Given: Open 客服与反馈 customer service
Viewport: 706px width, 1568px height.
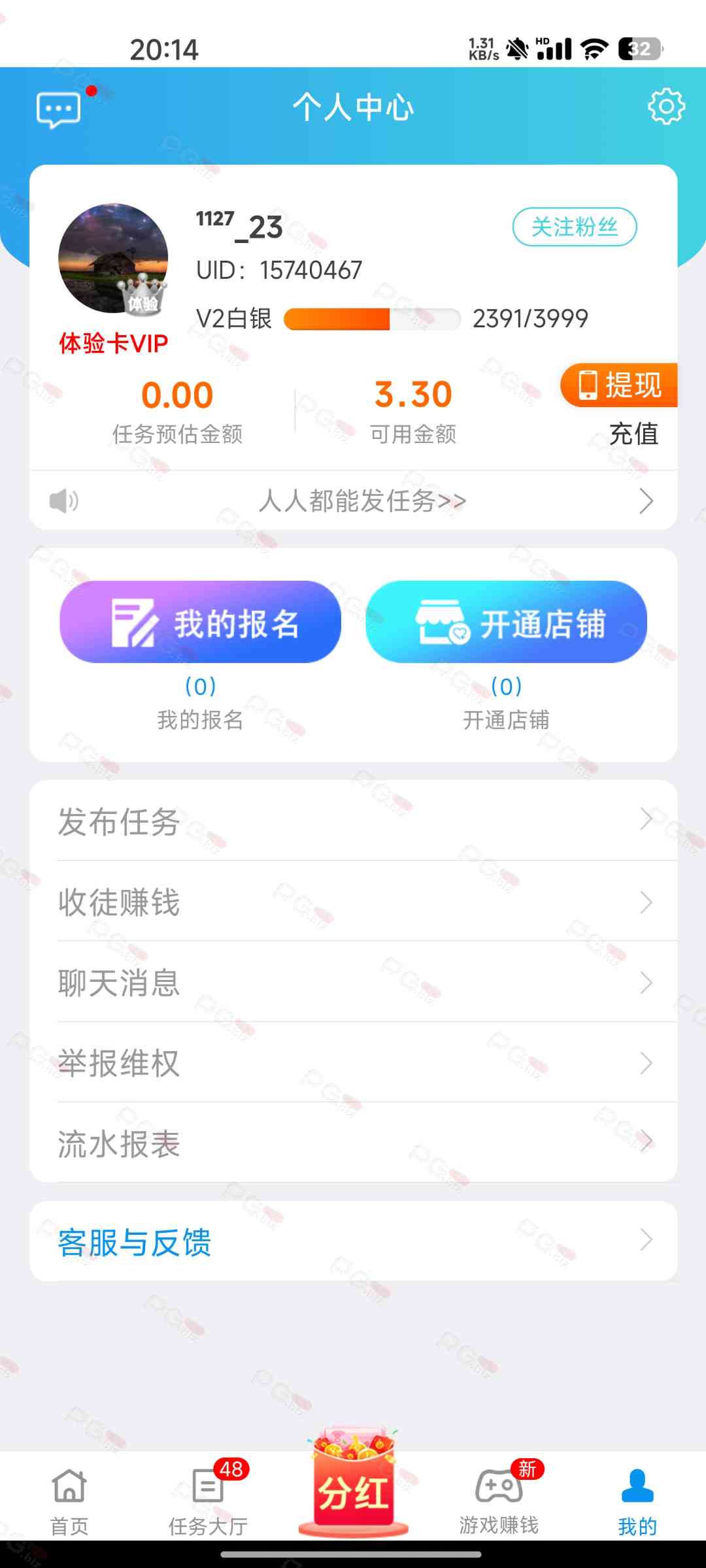Looking at the screenshot, I should 353,1241.
